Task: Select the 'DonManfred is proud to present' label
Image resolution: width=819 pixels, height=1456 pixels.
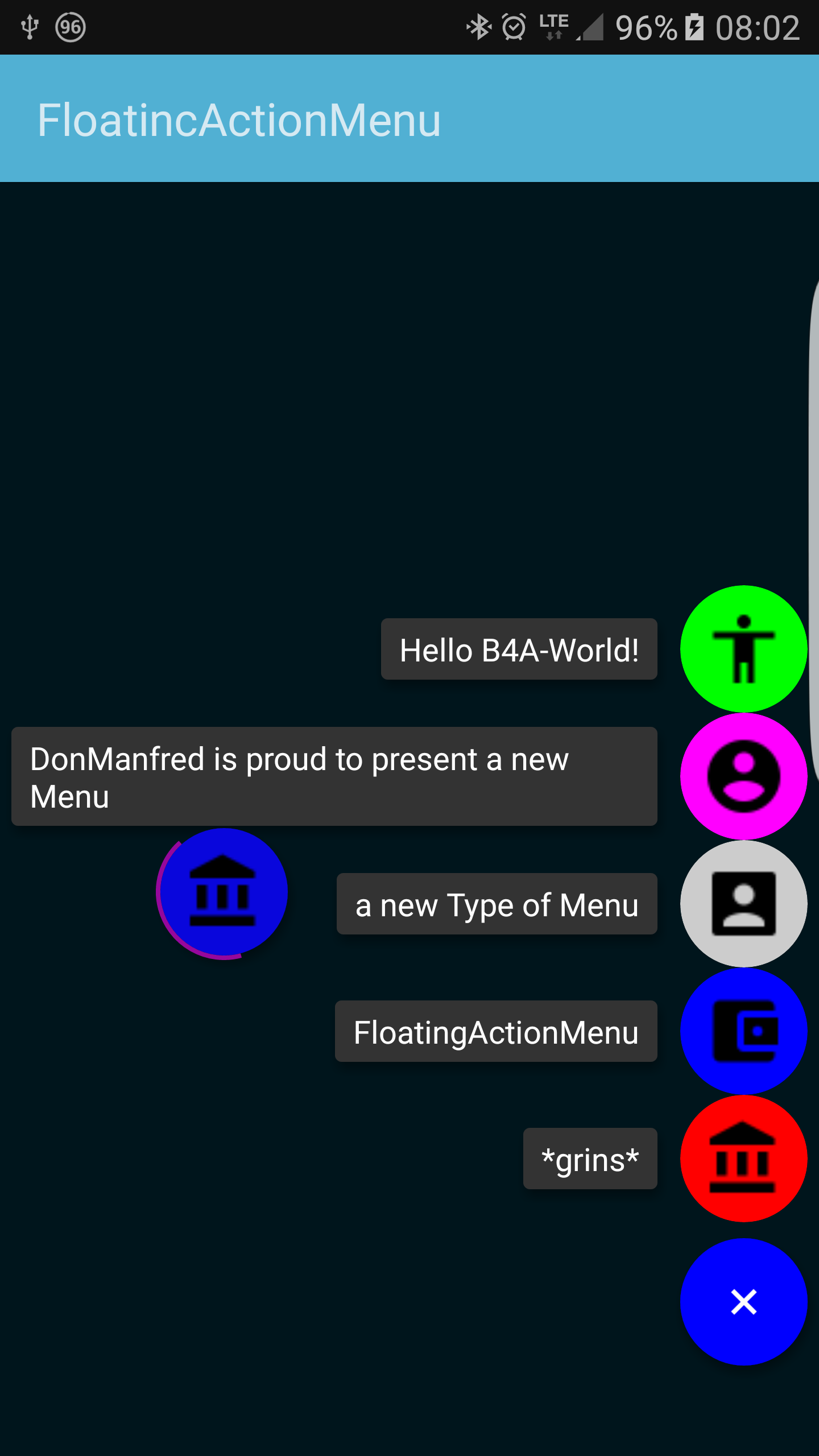Action: coord(334,776)
